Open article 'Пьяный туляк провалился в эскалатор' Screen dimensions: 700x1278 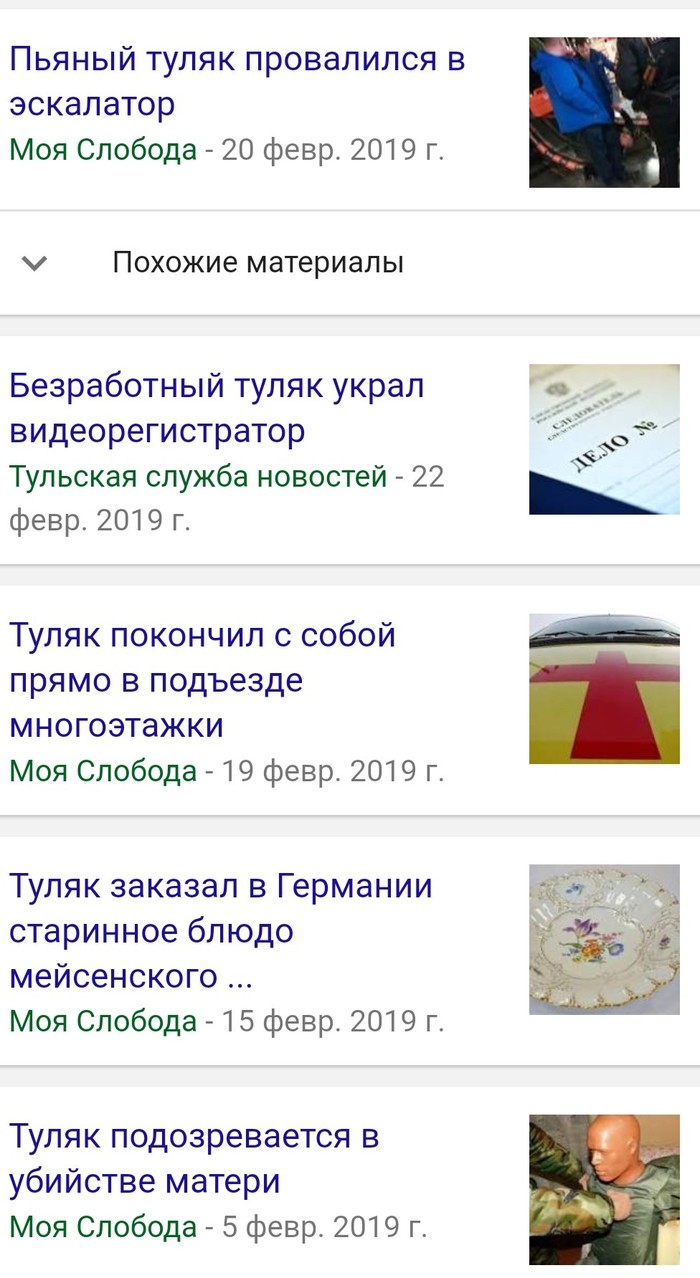coord(237,82)
